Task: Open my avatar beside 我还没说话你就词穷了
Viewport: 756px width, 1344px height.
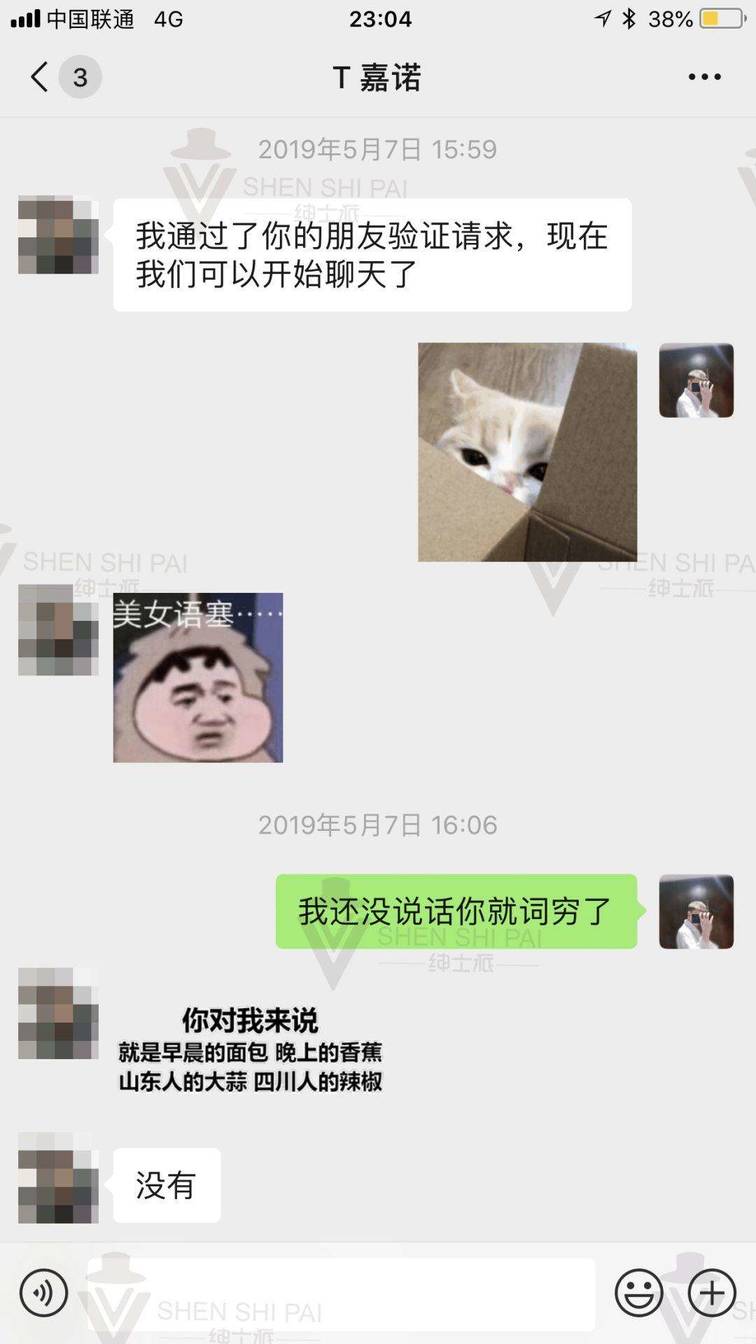Action: tap(696, 911)
